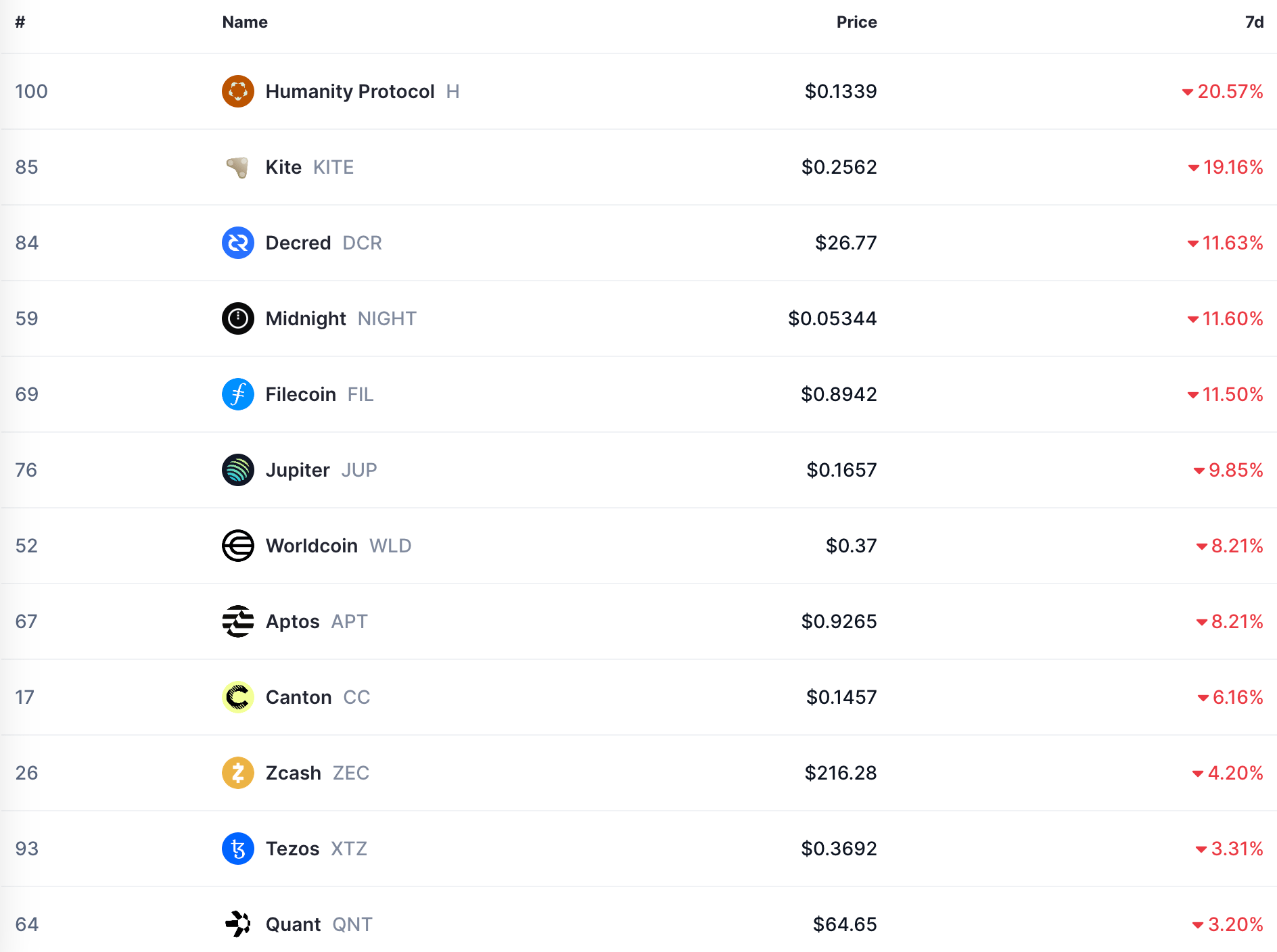
Task: Open the Zcash ZEC listing
Action: click(x=293, y=773)
